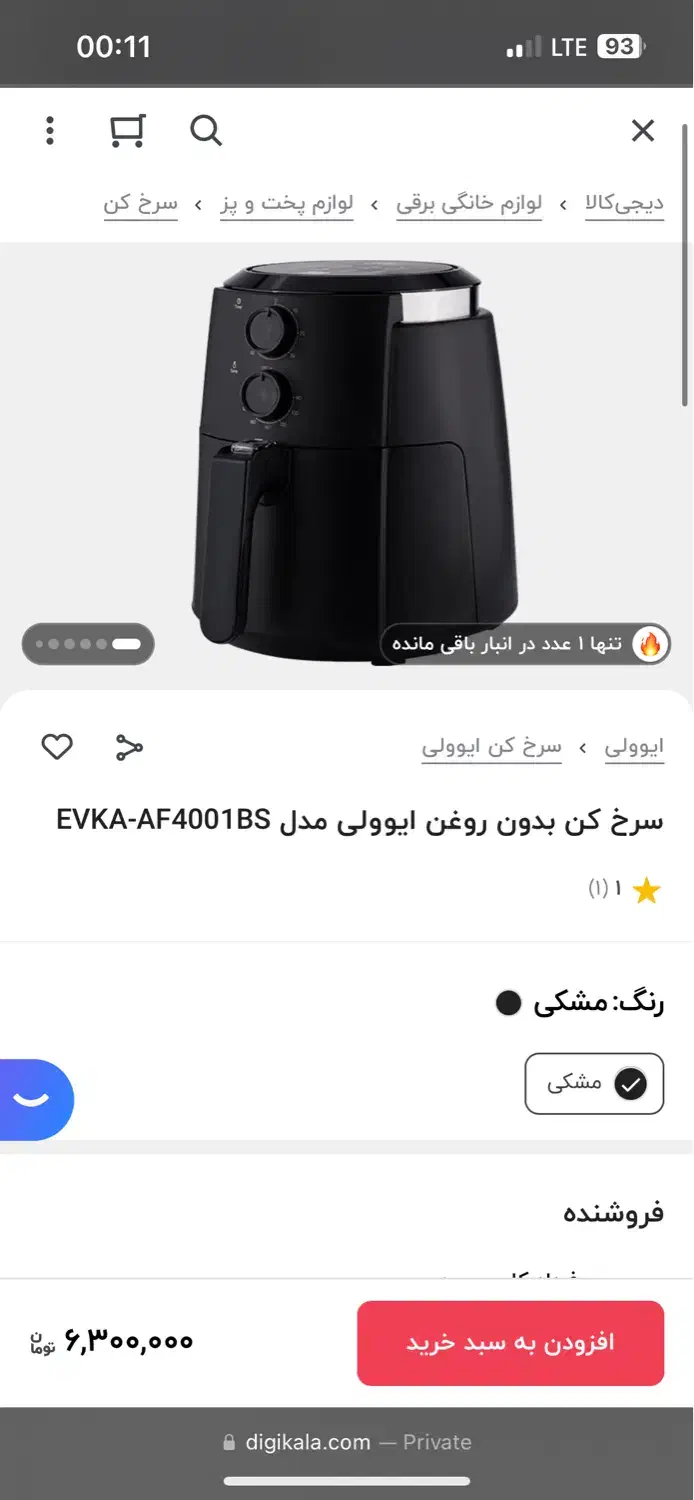Open سرخ کن ایوولی category link
The height and width of the screenshot is (1500, 694).
coord(491,747)
